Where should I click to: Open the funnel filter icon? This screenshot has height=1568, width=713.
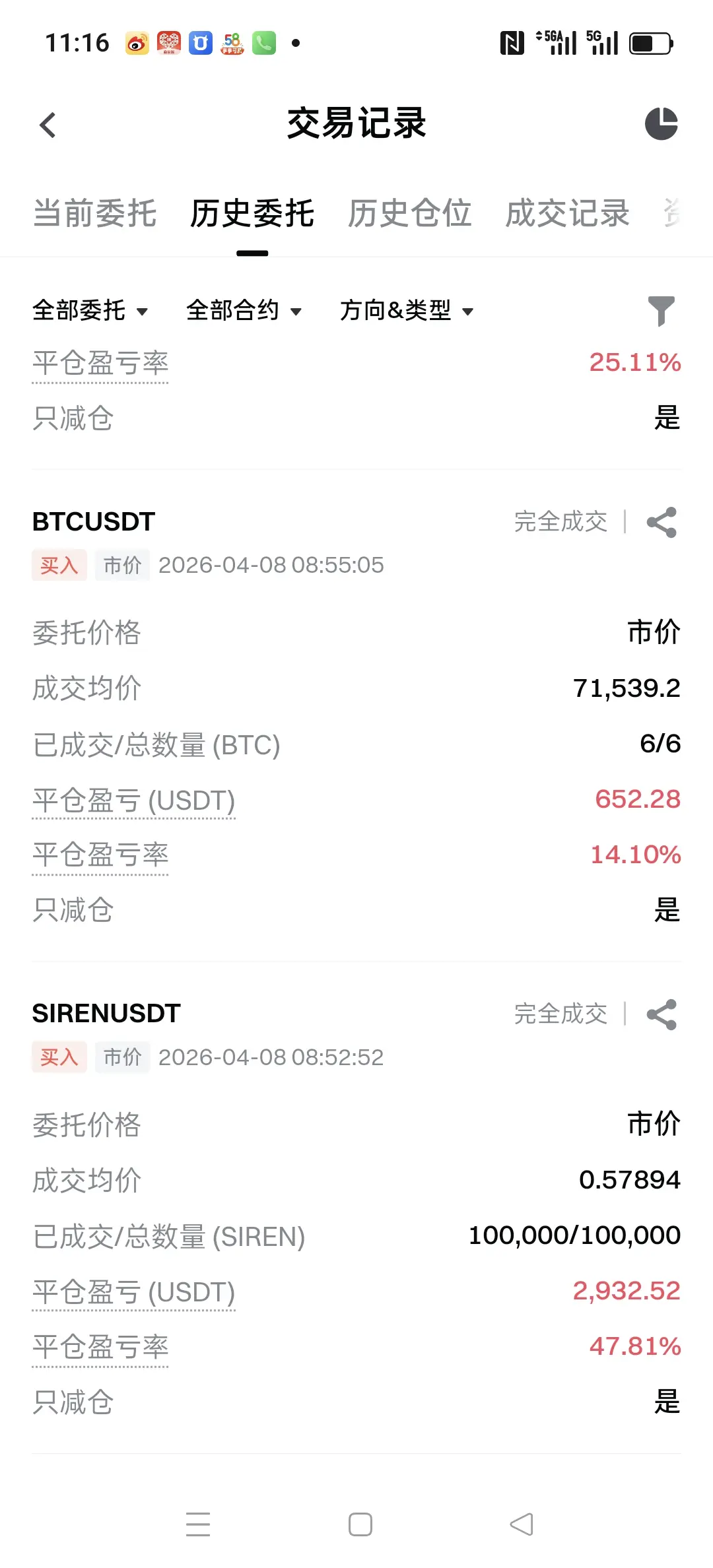tap(661, 311)
